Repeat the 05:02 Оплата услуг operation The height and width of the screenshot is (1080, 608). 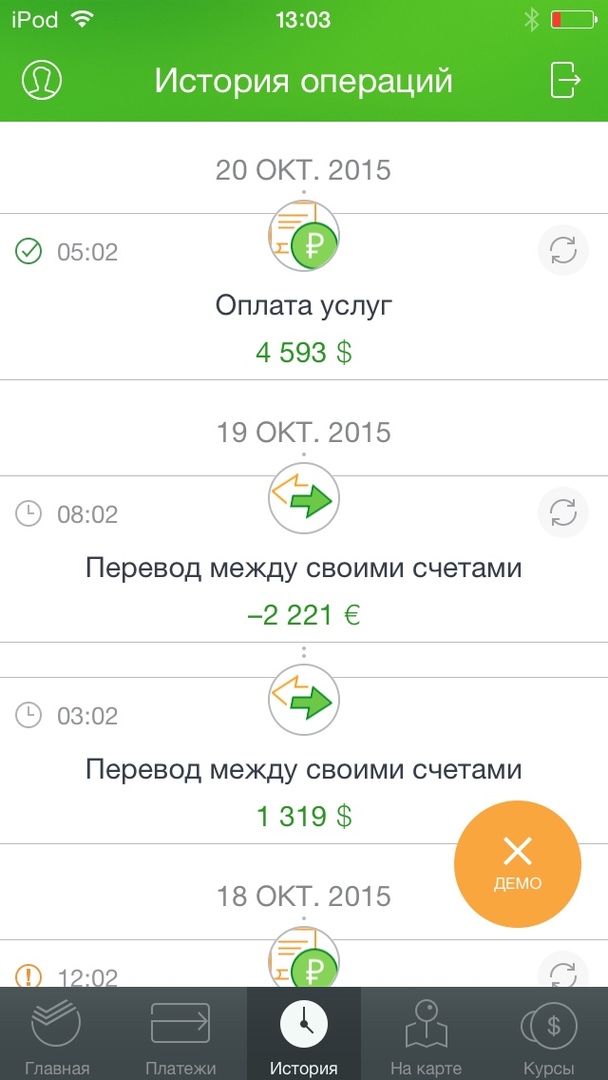pos(563,251)
